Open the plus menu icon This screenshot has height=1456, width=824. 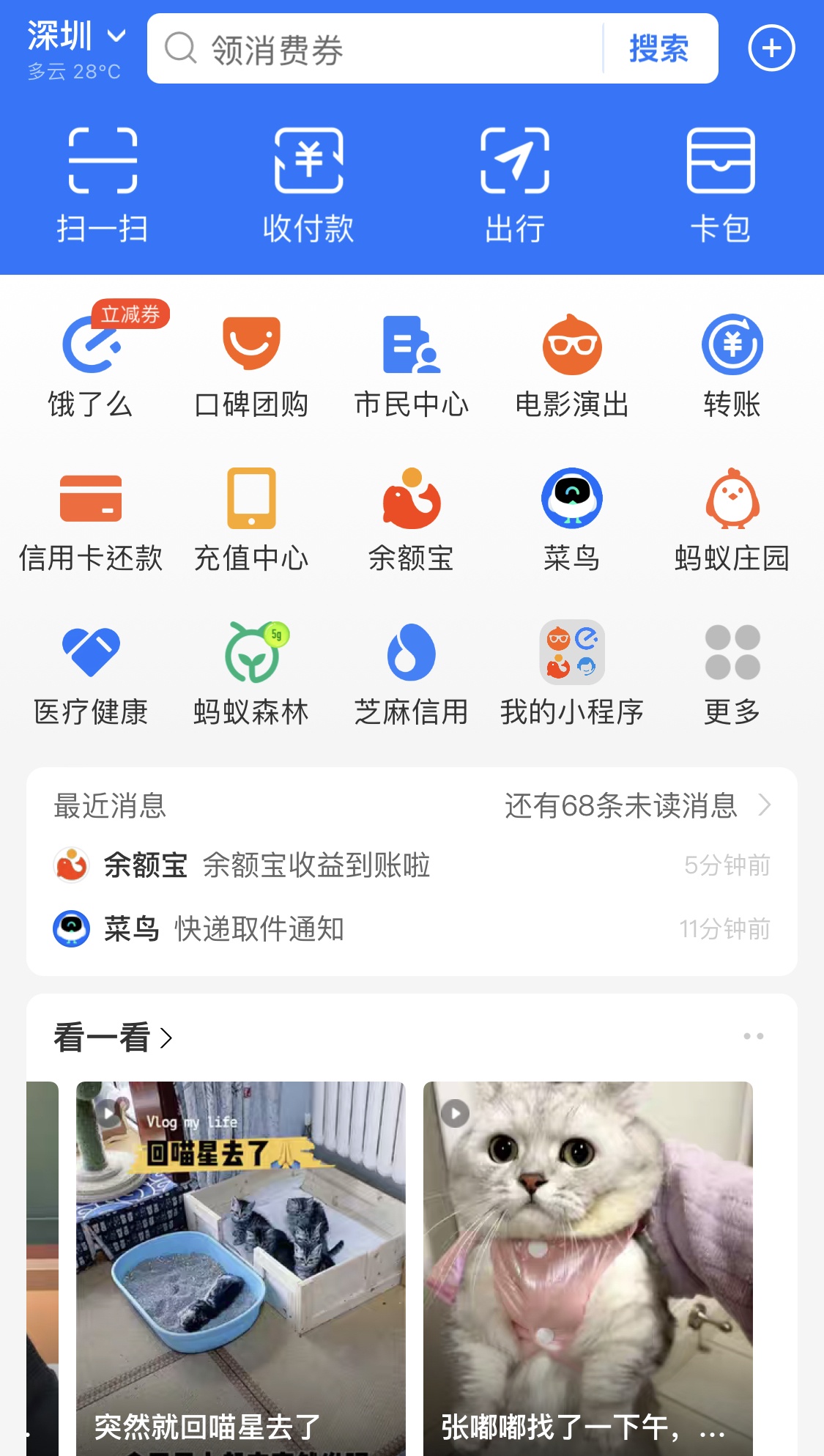pos(771,49)
